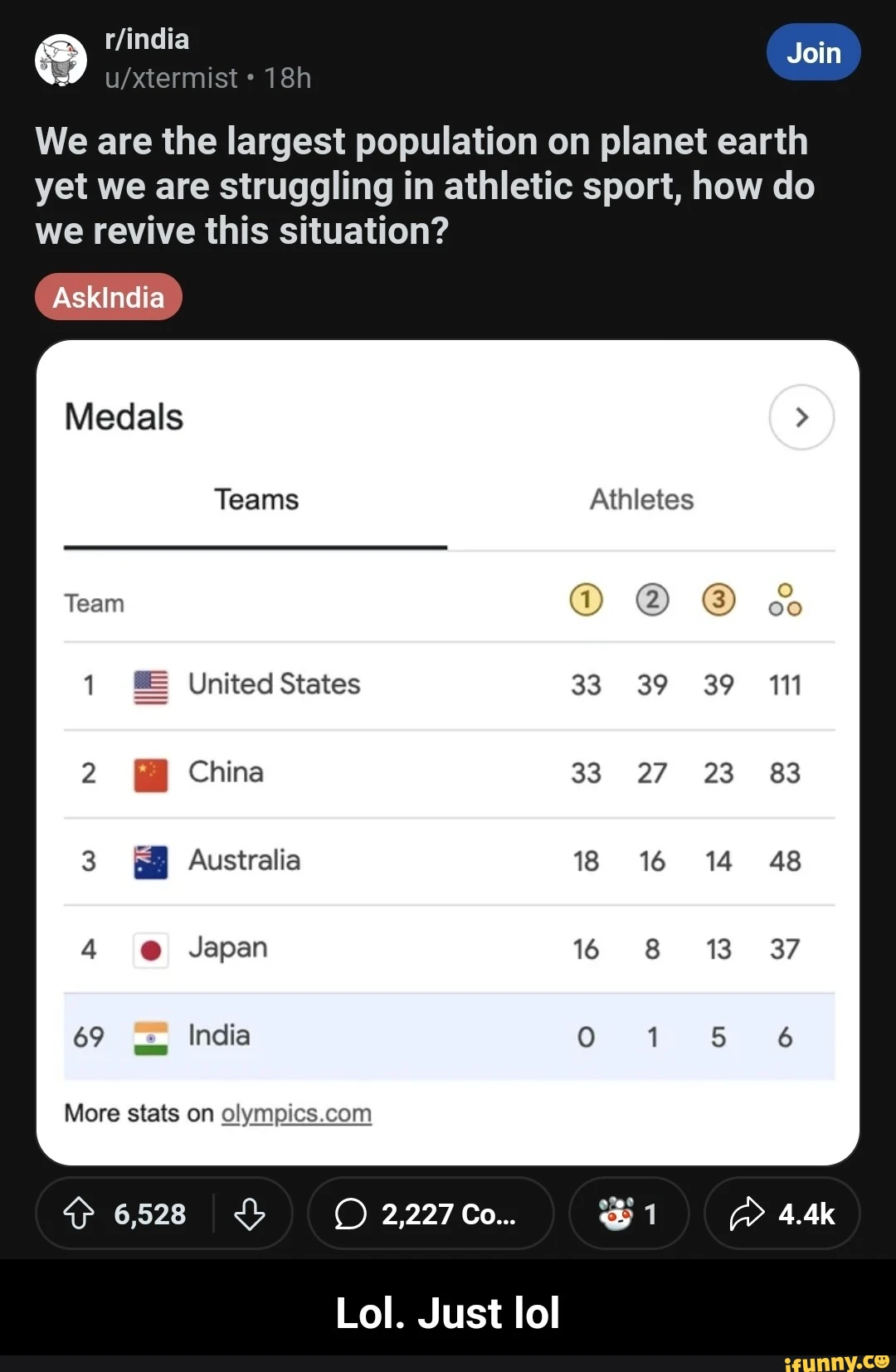This screenshot has width=896, height=1372.
Task: Select the silver medal column icon
Action: (653, 599)
